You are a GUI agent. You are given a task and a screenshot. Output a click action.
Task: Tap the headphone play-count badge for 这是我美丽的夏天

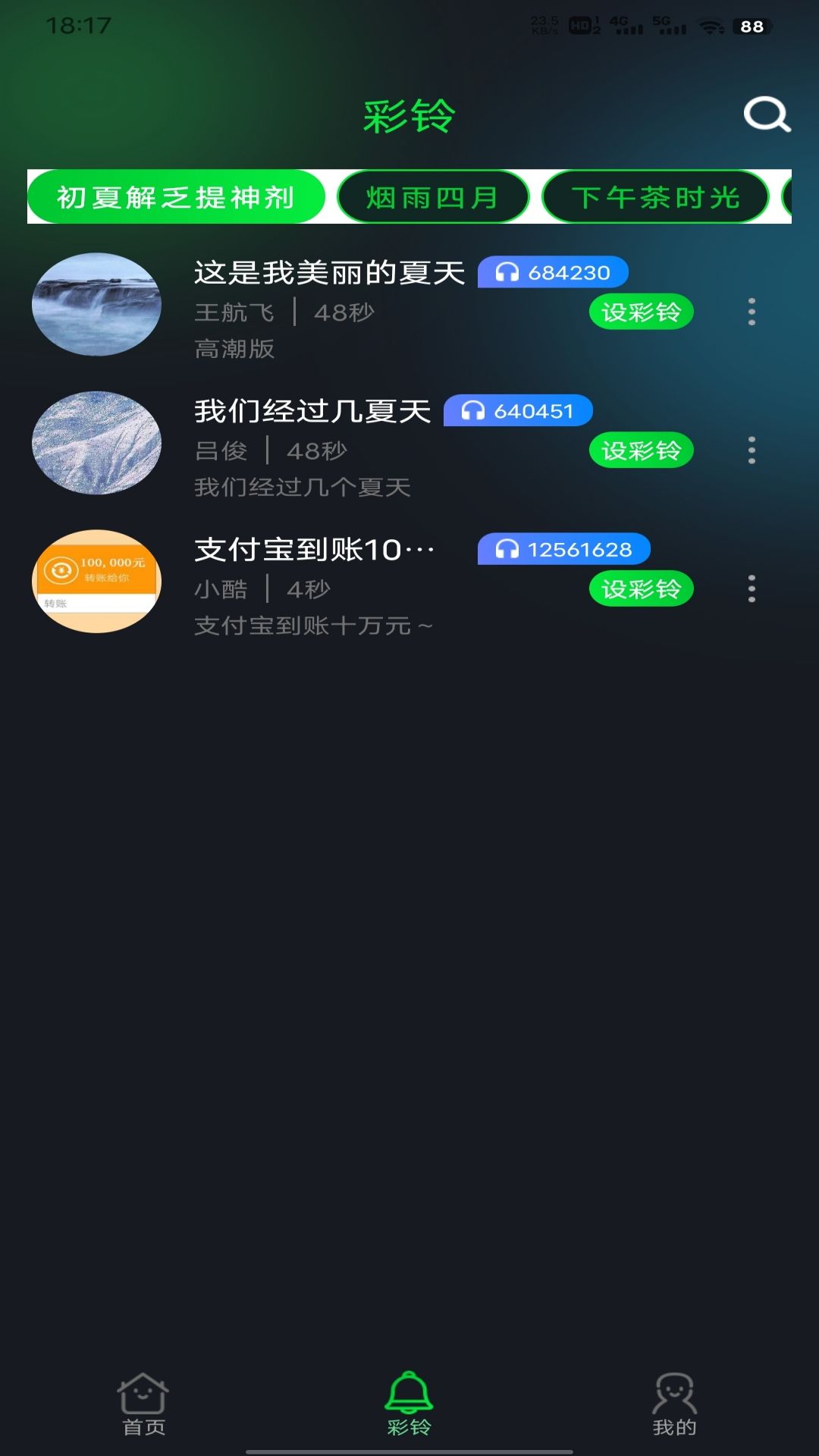click(553, 273)
